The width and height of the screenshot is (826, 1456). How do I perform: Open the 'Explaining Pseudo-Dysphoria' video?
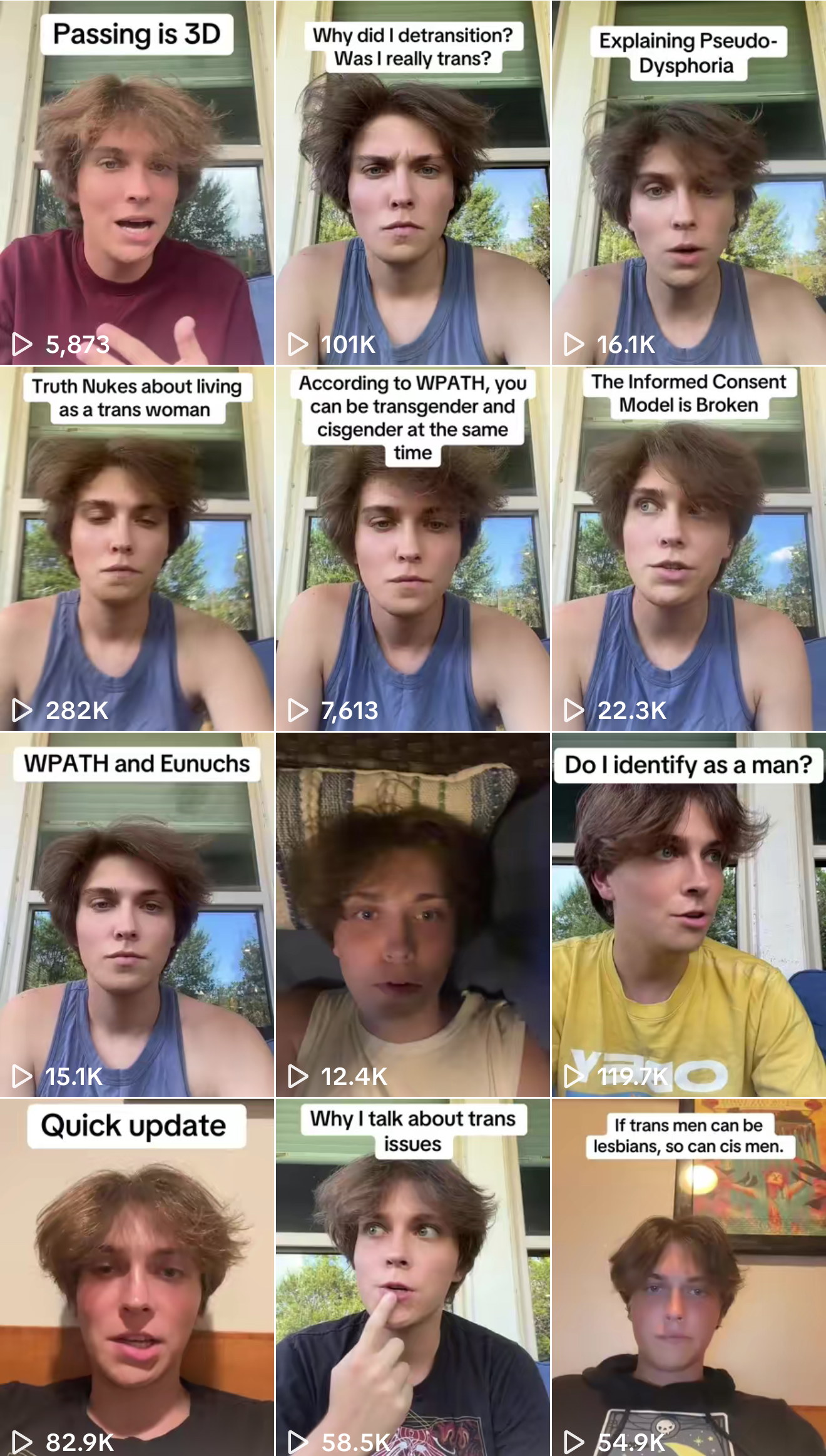click(689, 182)
